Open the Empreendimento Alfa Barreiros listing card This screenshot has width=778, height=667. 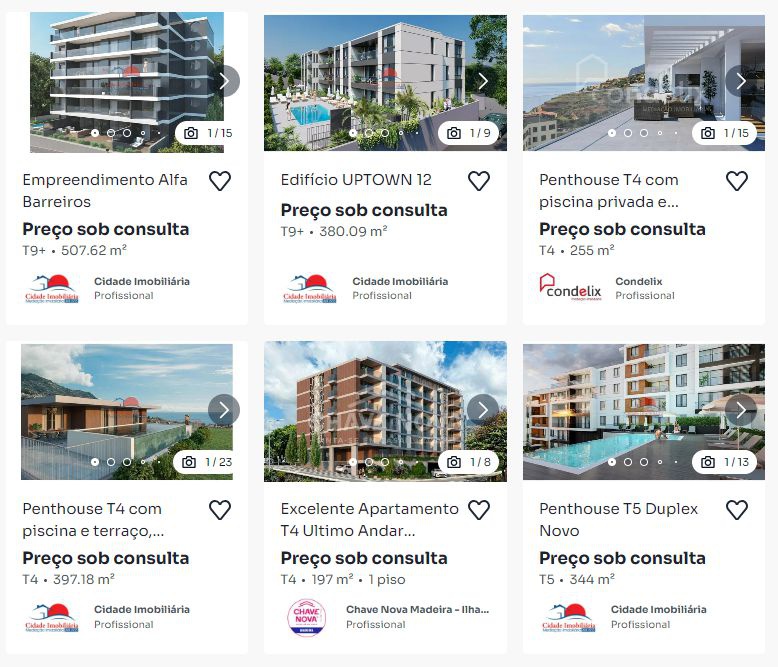point(105,190)
